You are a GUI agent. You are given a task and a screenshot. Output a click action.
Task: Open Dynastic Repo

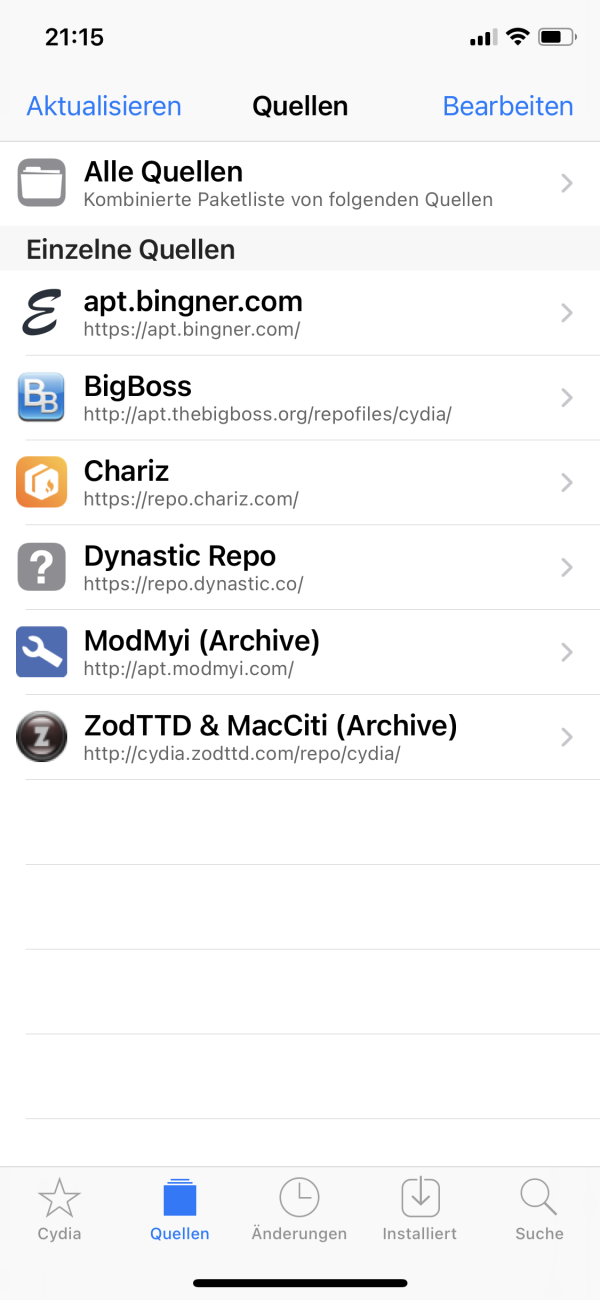click(300, 568)
